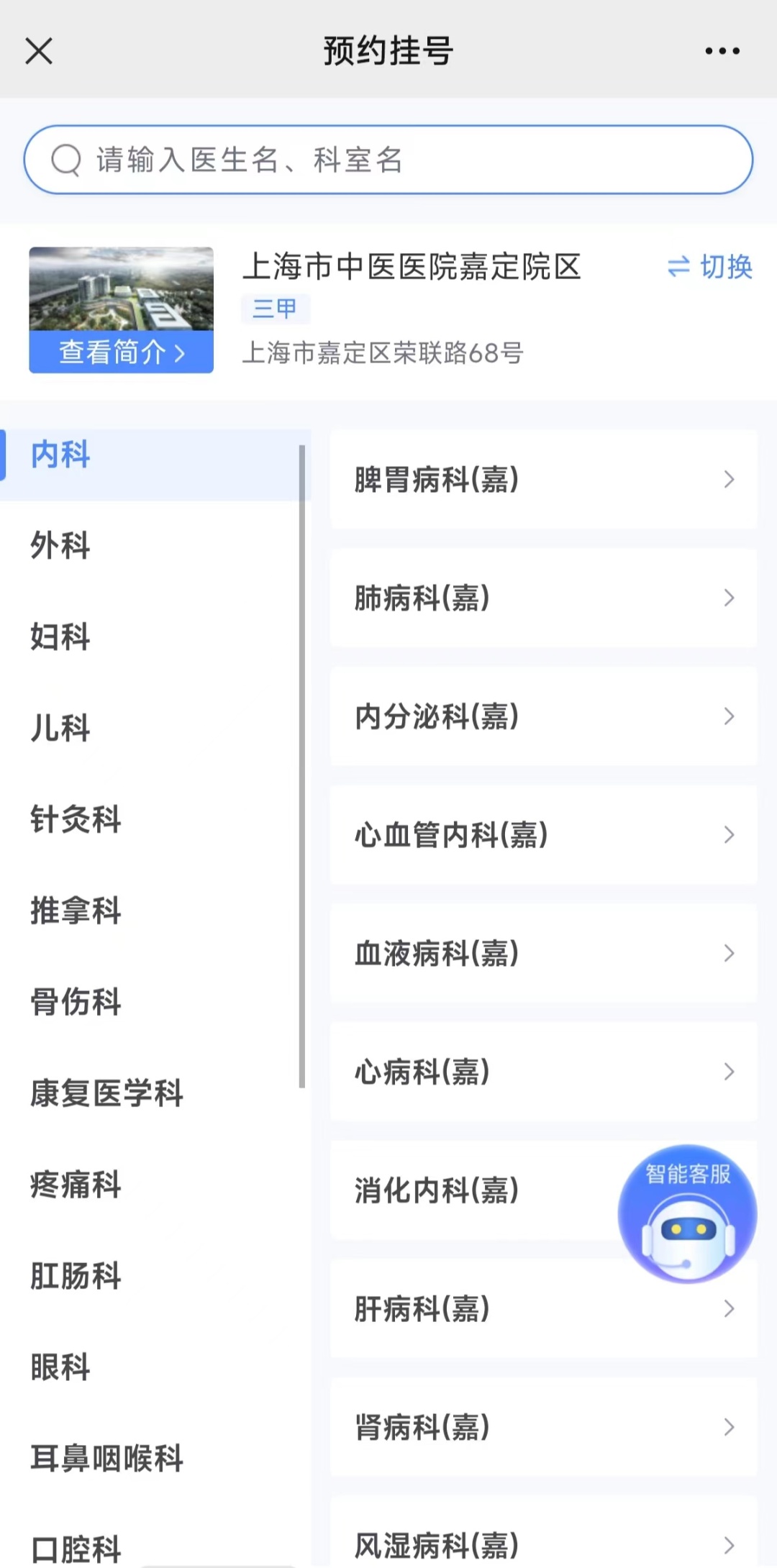Viewport: 777px width, 1568px height.
Task: Close the appointment registration page
Action: pyautogui.click(x=39, y=51)
